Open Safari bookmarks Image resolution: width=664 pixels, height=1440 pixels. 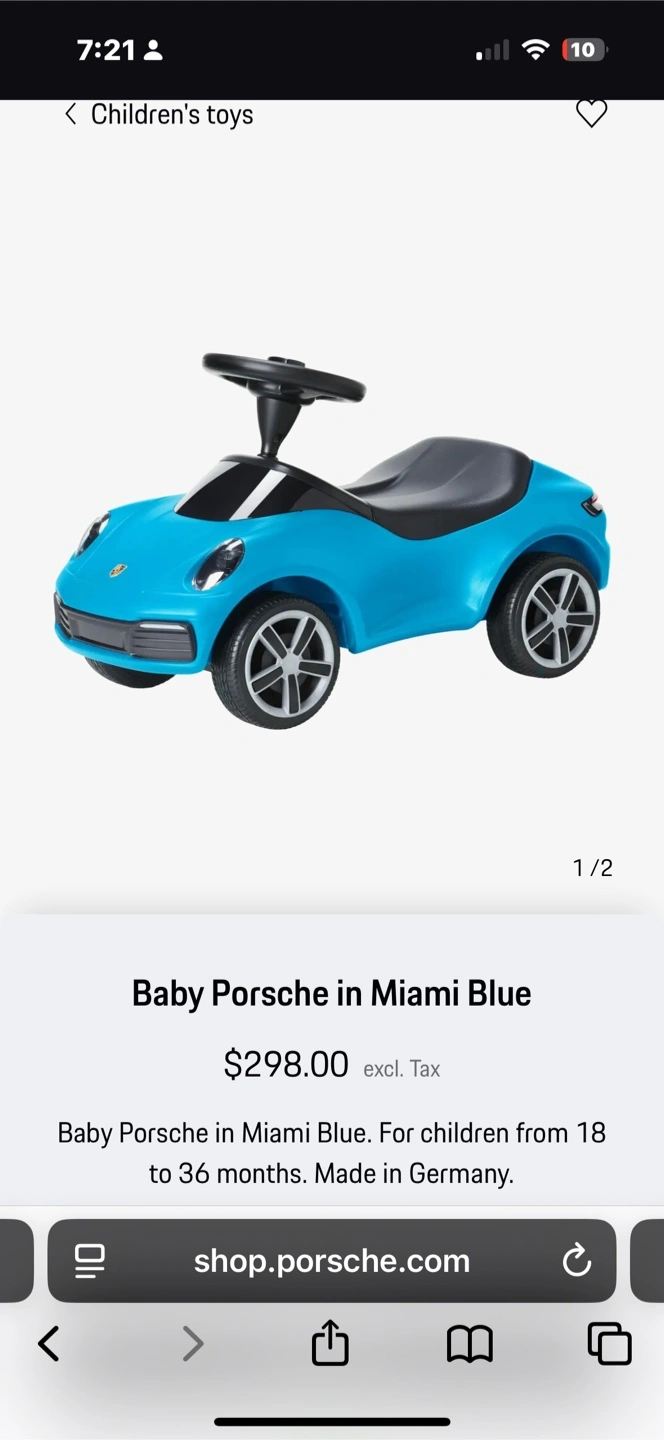coord(470,1344)
